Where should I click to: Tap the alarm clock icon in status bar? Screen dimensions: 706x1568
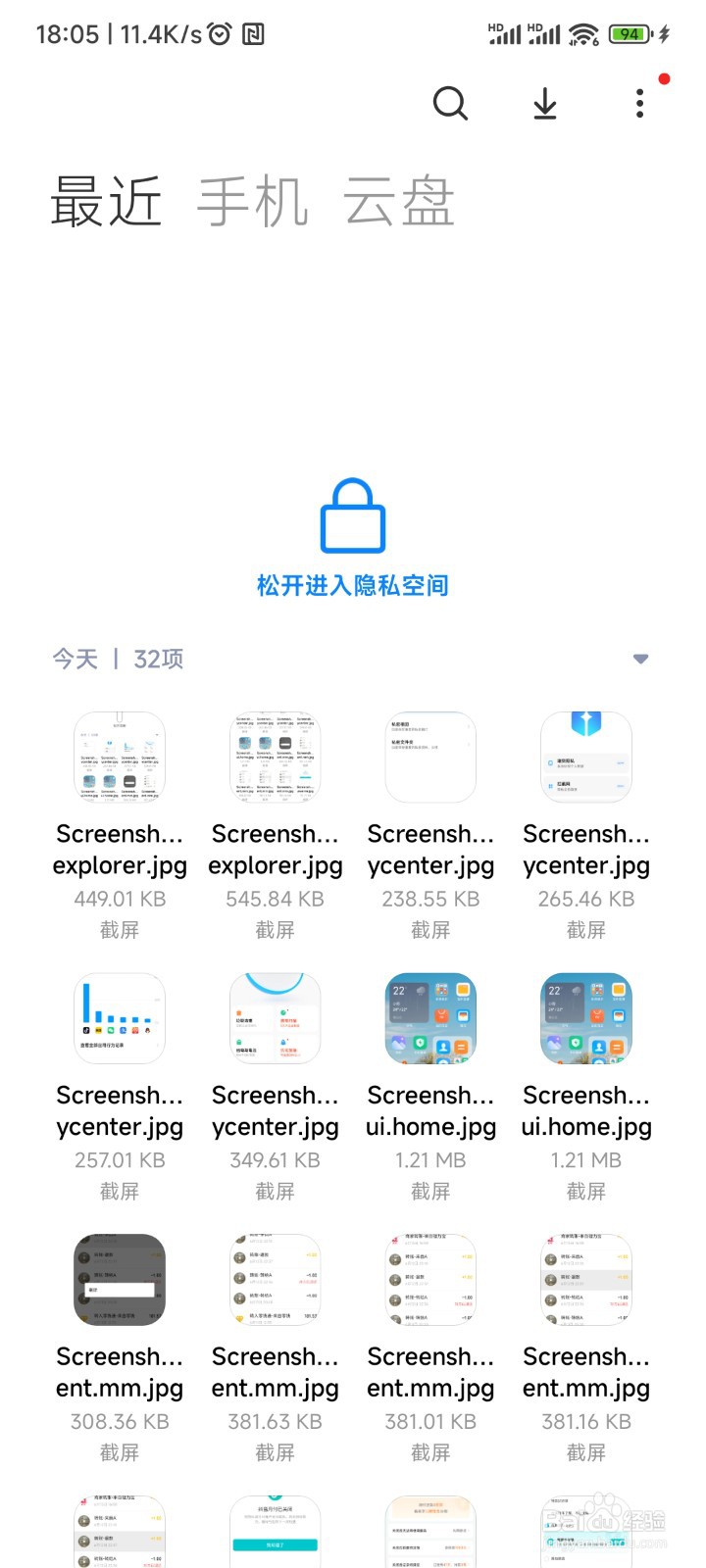(218, 32)
